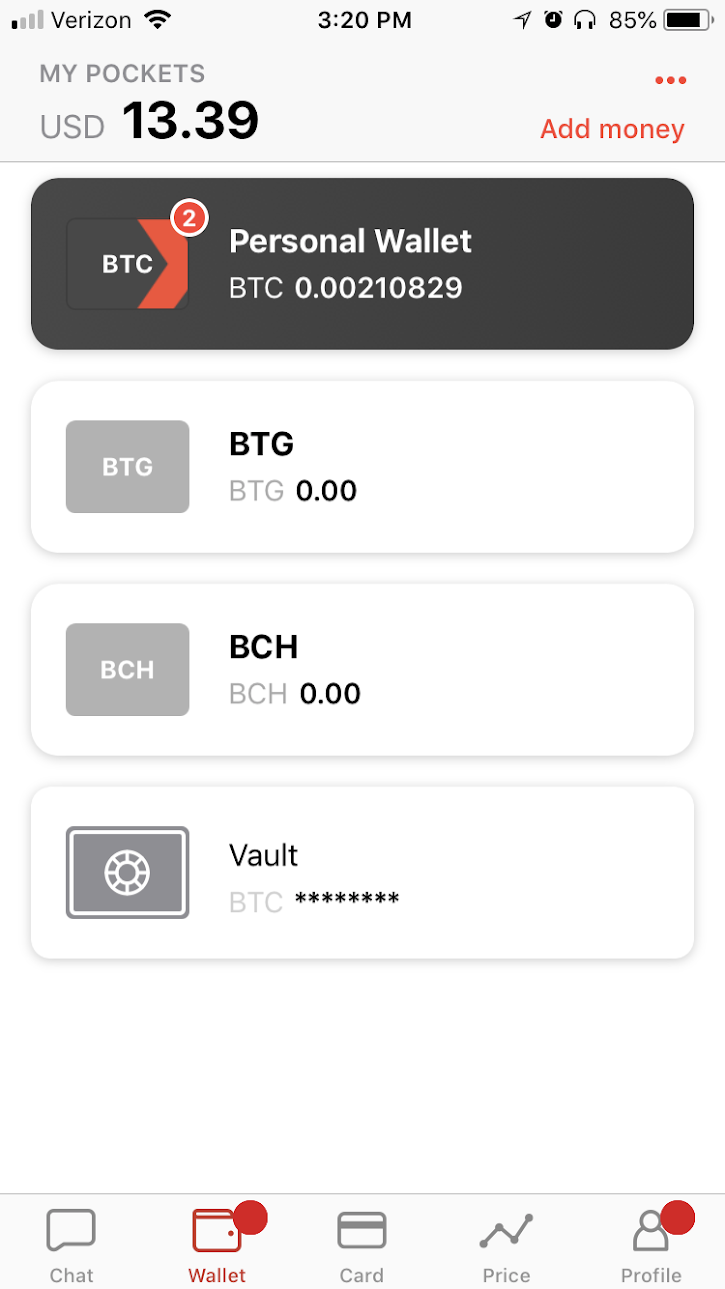Open the Personal Wallet BTC card
725x1289 pixels.
click(362, 264)
